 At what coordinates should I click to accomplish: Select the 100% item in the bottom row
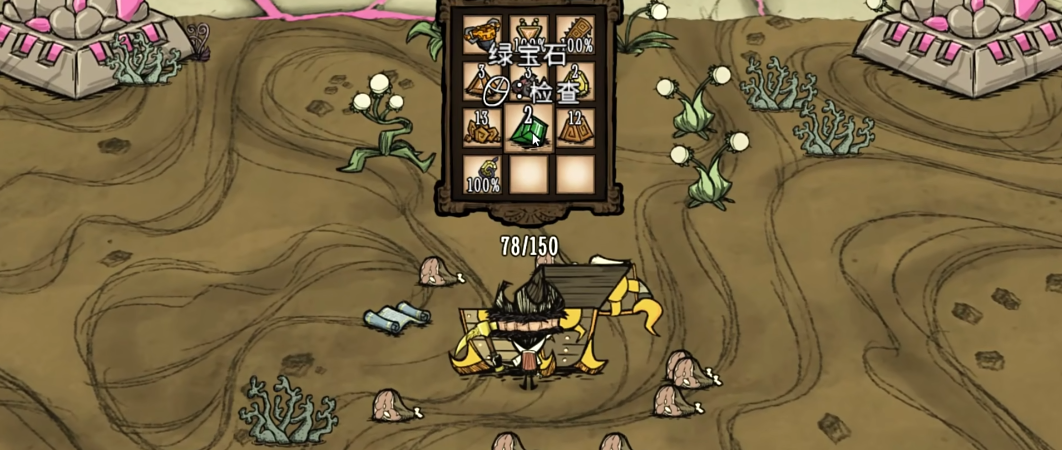[482, 174]
